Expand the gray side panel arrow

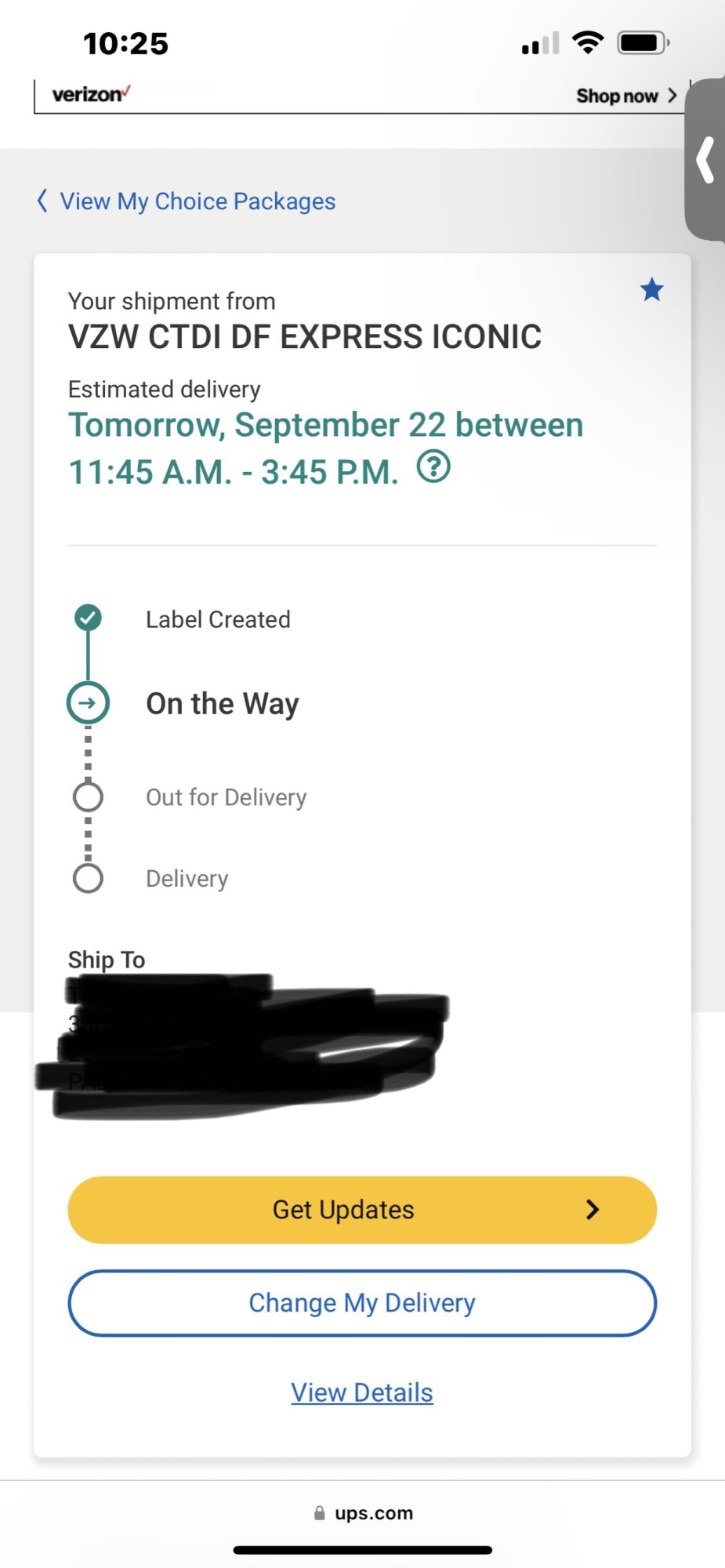[x=706, y=160]
